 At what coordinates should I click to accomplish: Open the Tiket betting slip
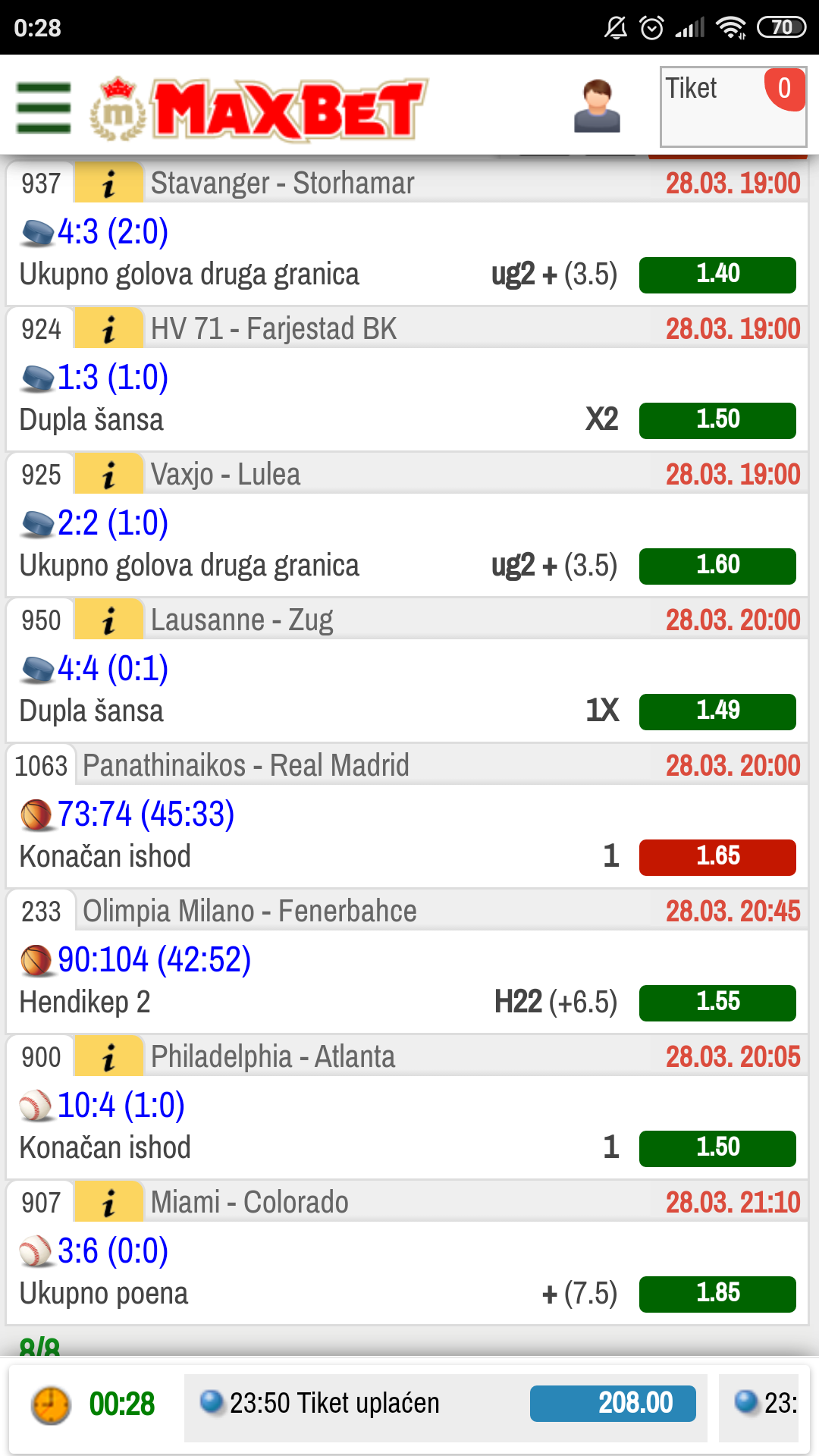[x=733, y=106]
